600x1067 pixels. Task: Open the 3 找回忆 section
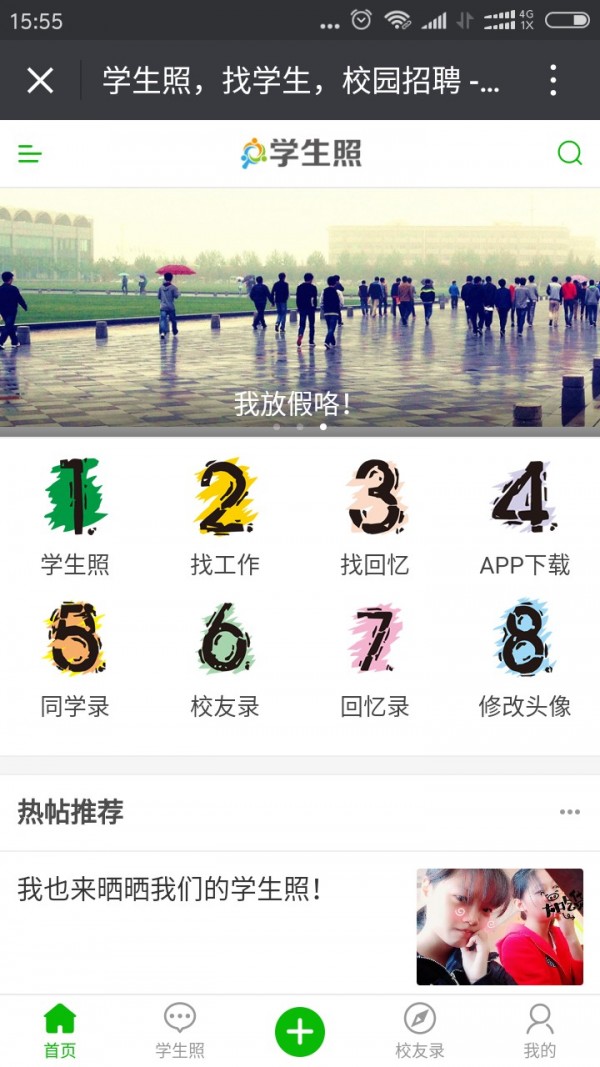click(375, 517)
